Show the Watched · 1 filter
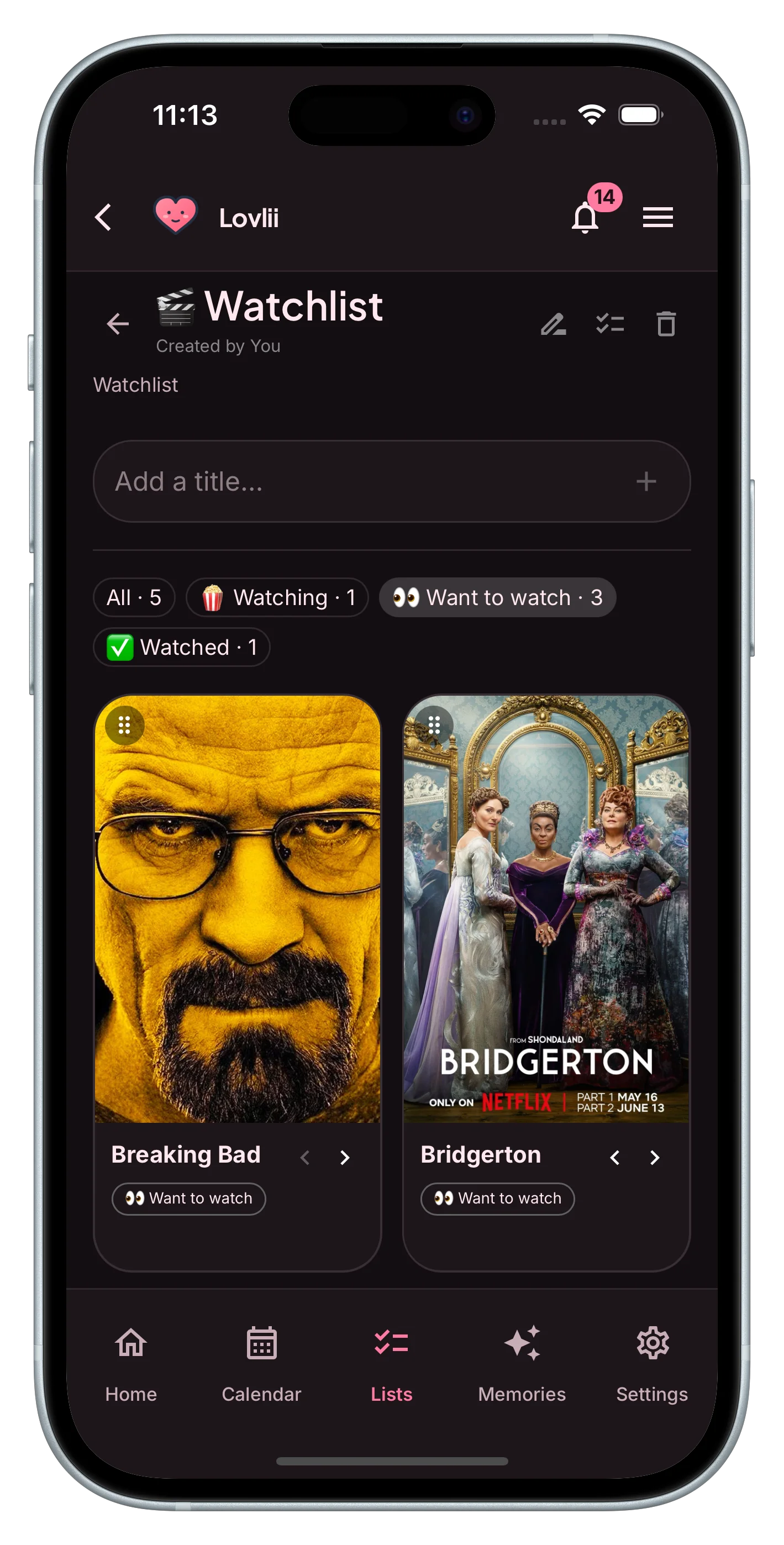 point(181,647)
